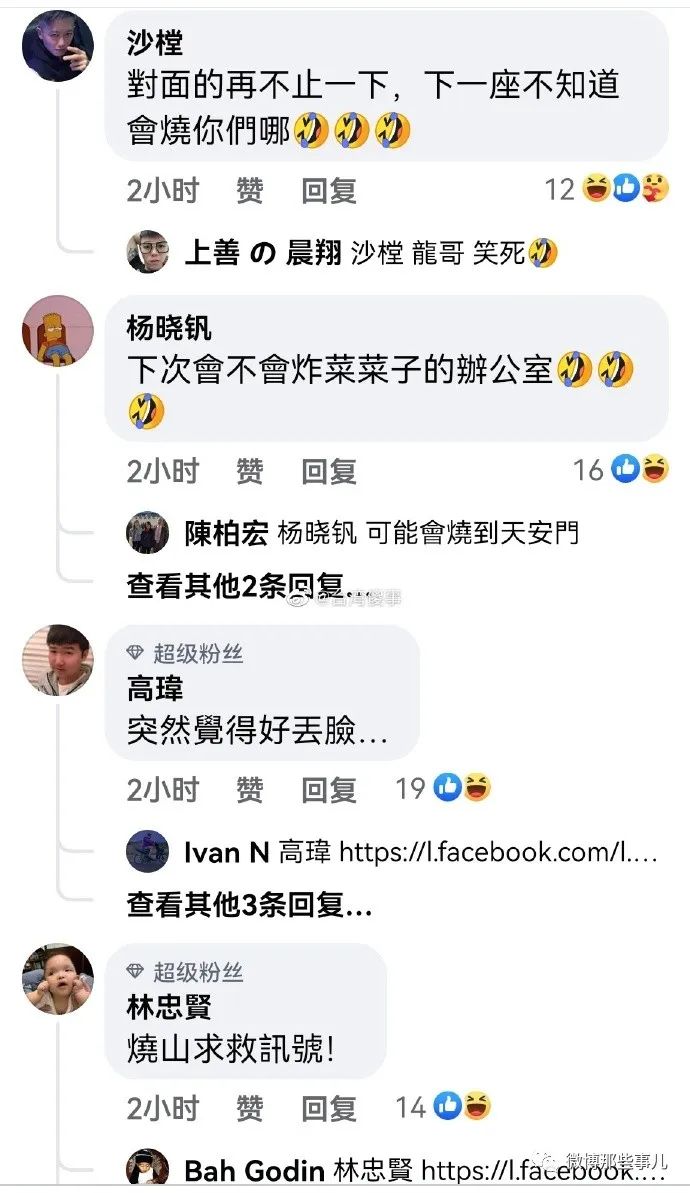This screenshot has width=690, height=1193.
Task: Like 林忠賢's comment
Action: (249, 1108)
